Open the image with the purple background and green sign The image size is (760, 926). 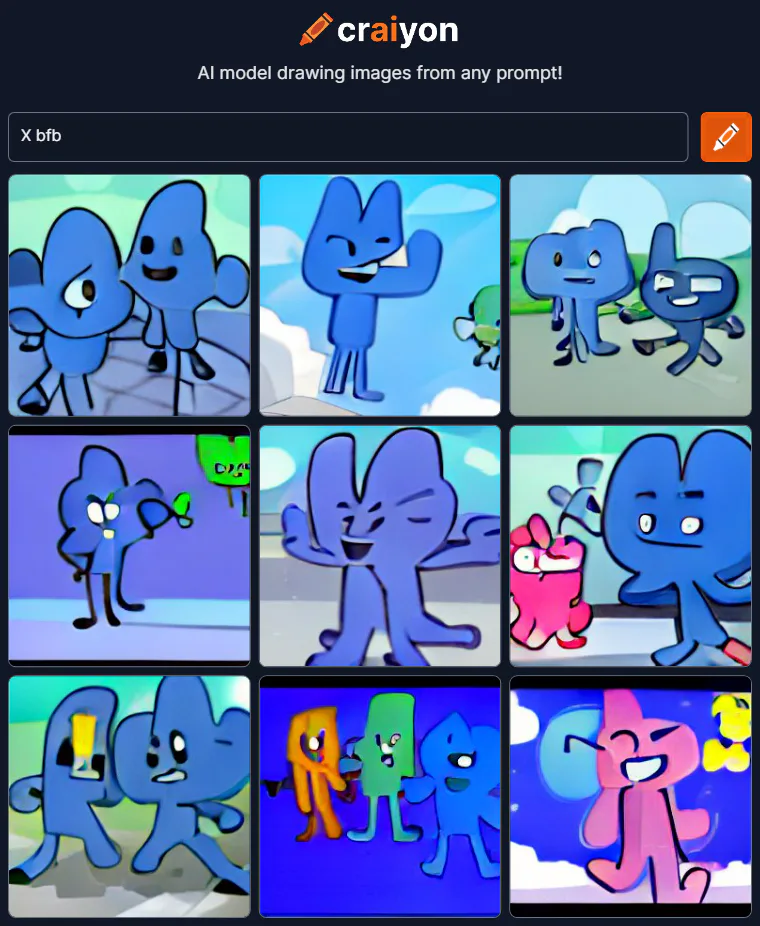[129, 546]
